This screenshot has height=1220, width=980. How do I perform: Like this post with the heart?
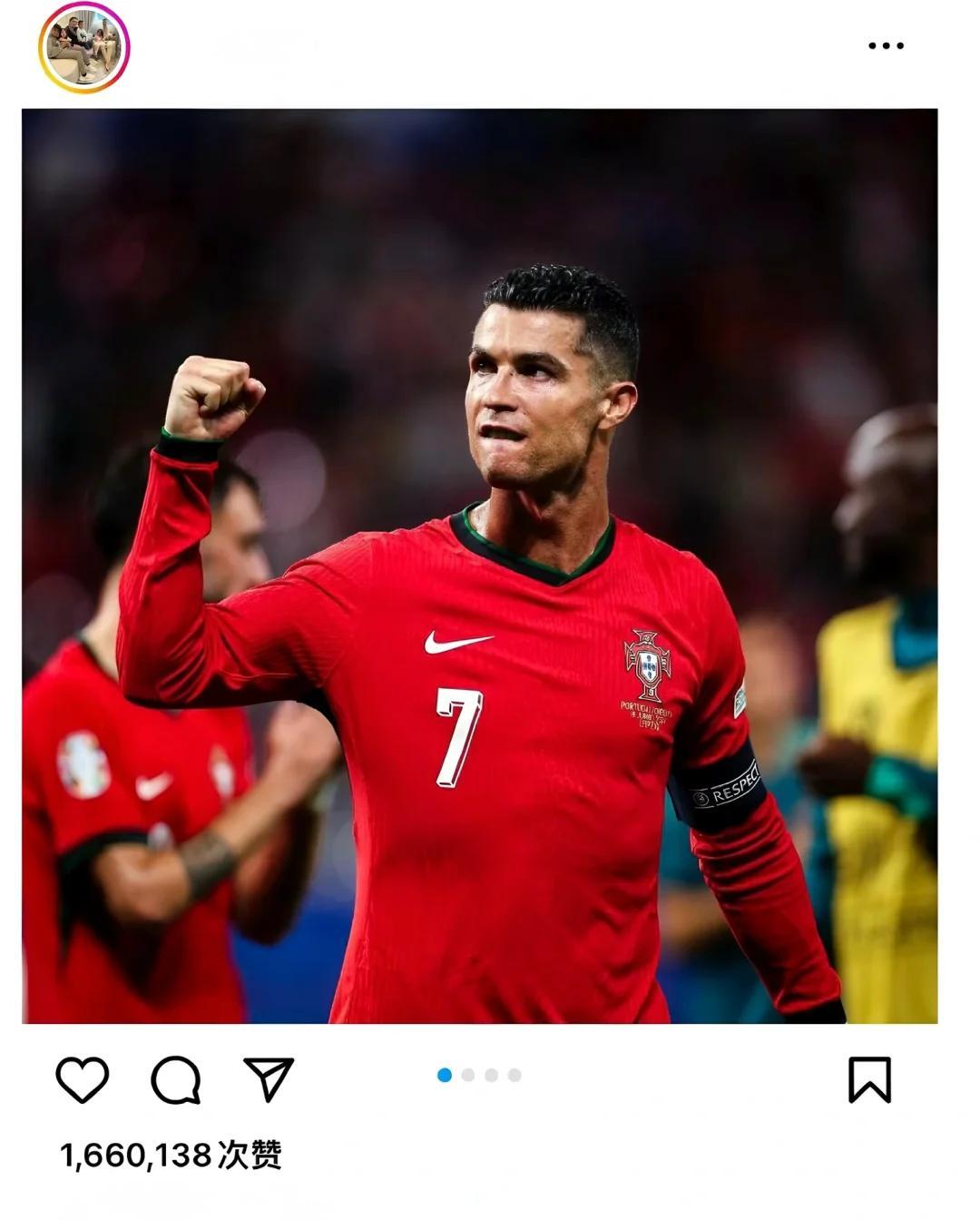(x=83, y=1079)
